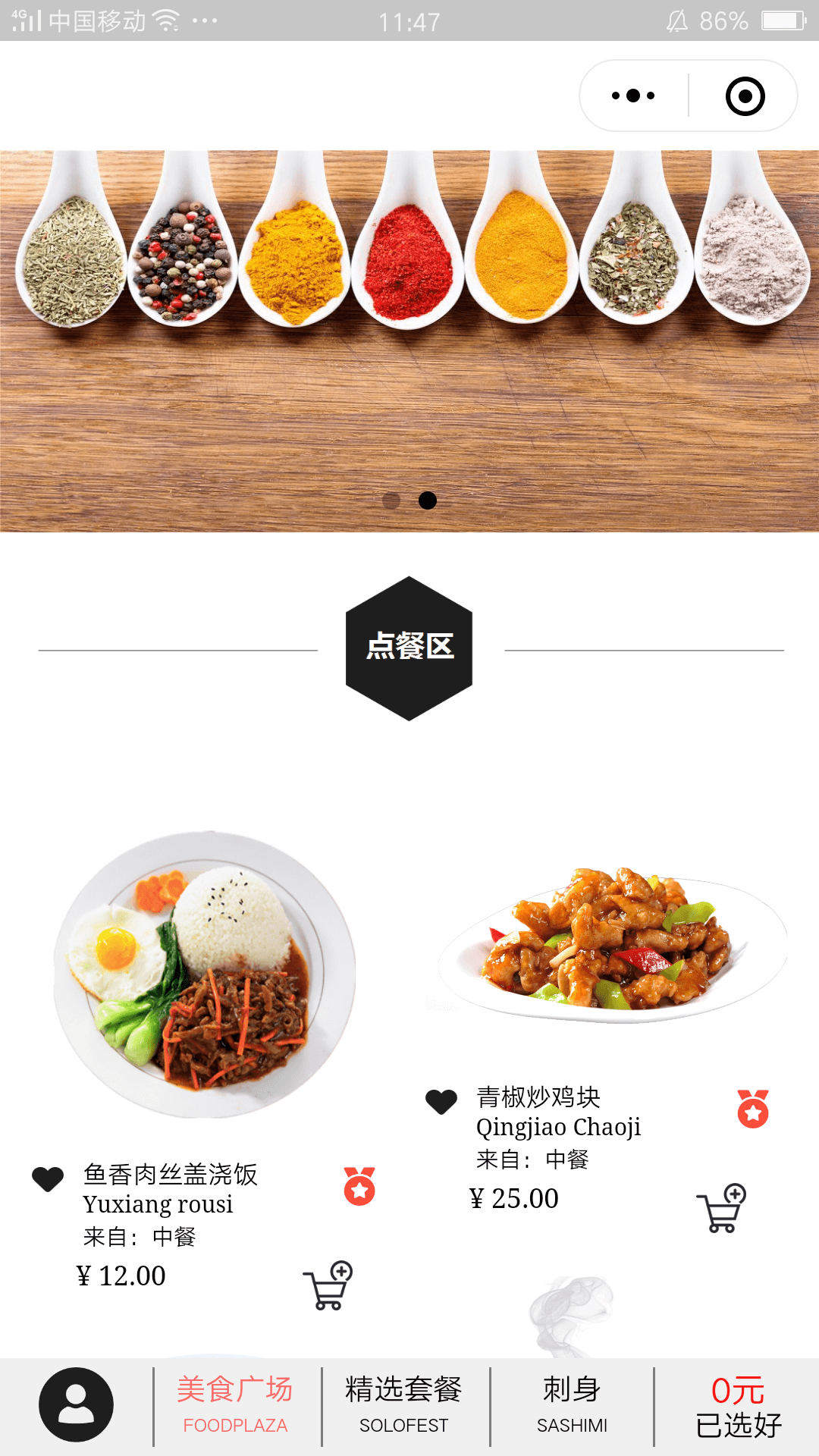Open the Yuxiang rousi rice dish picture
This screenshot has height=1456, width=819.
205,974
